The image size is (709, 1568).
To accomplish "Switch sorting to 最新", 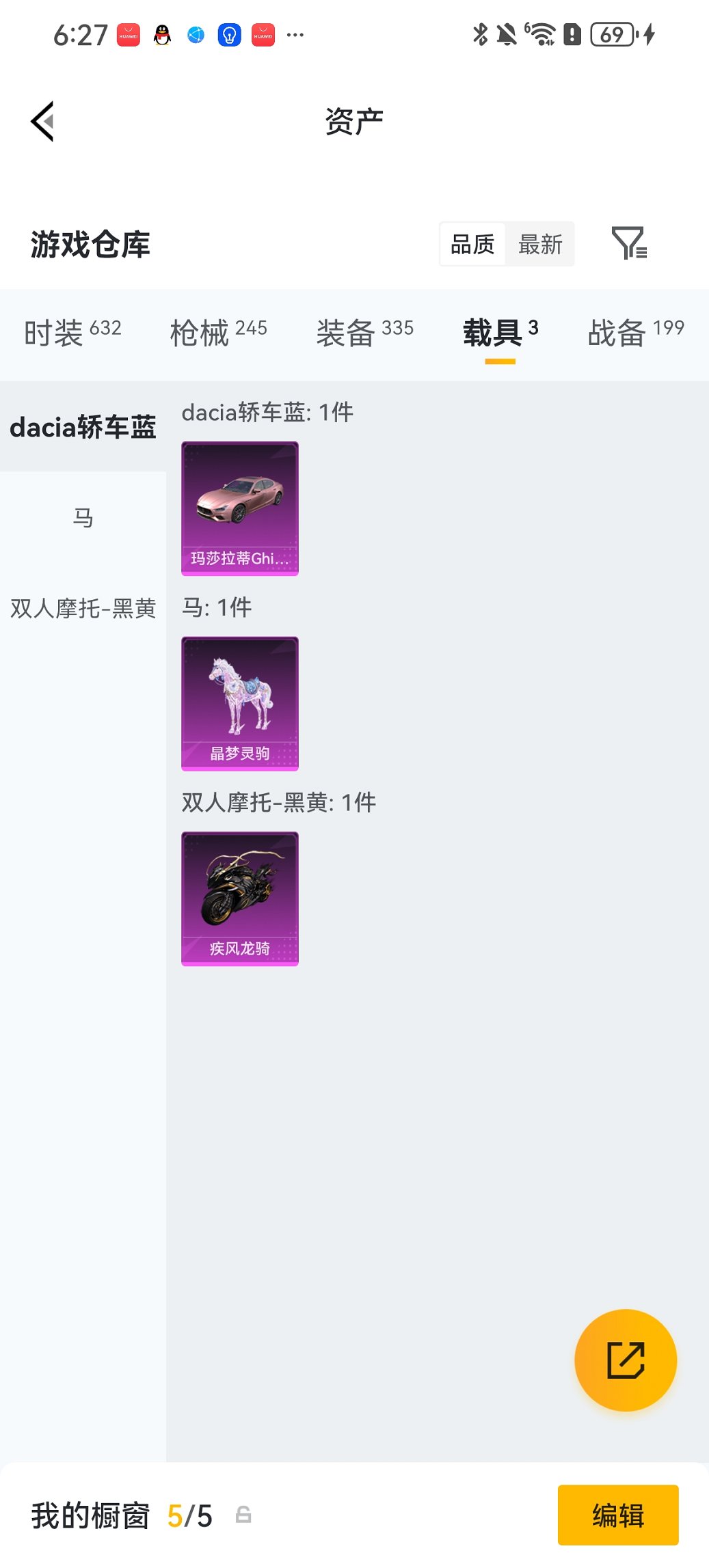I will point(541,244).
